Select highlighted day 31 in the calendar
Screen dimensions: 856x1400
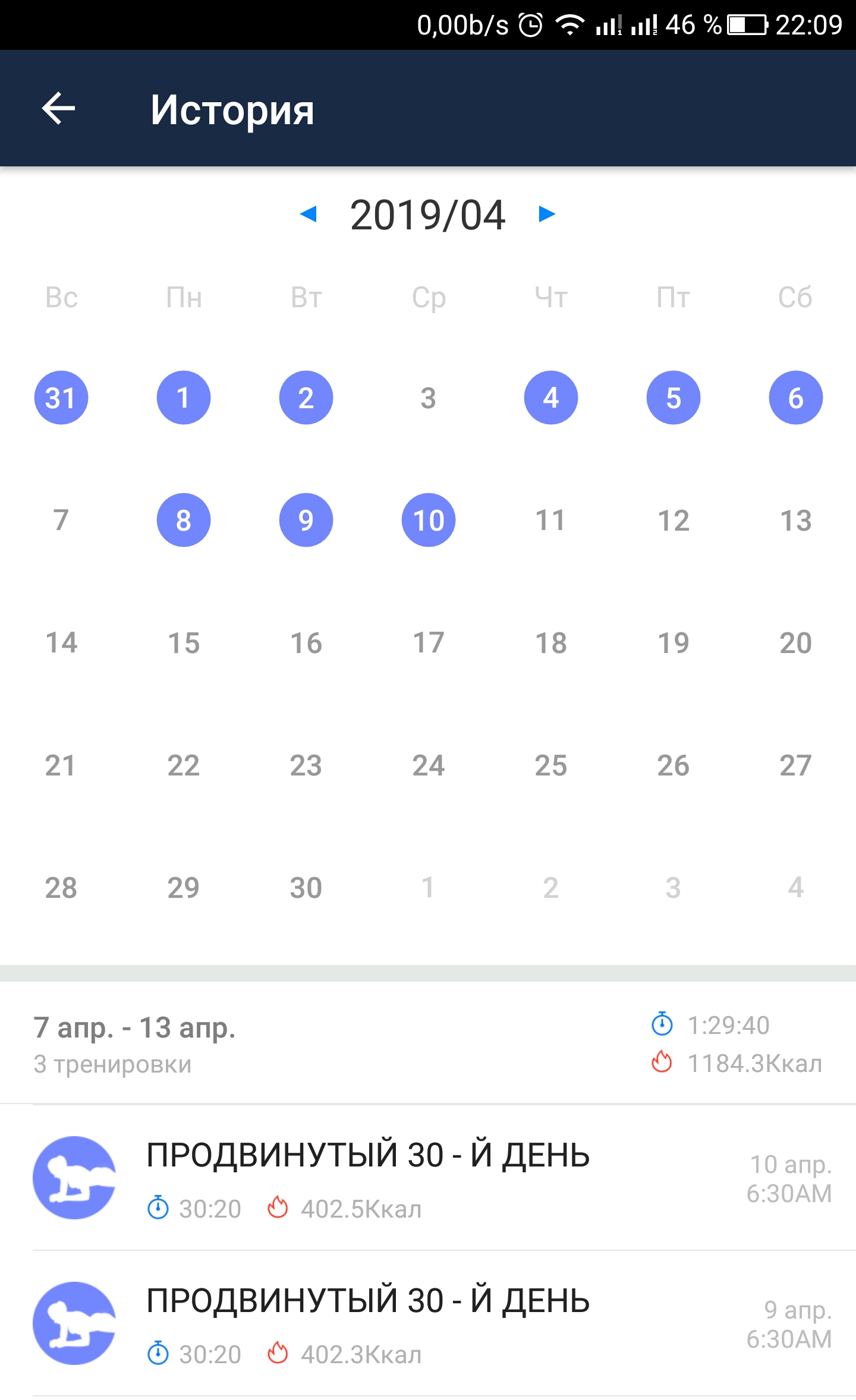pos(61,398)
